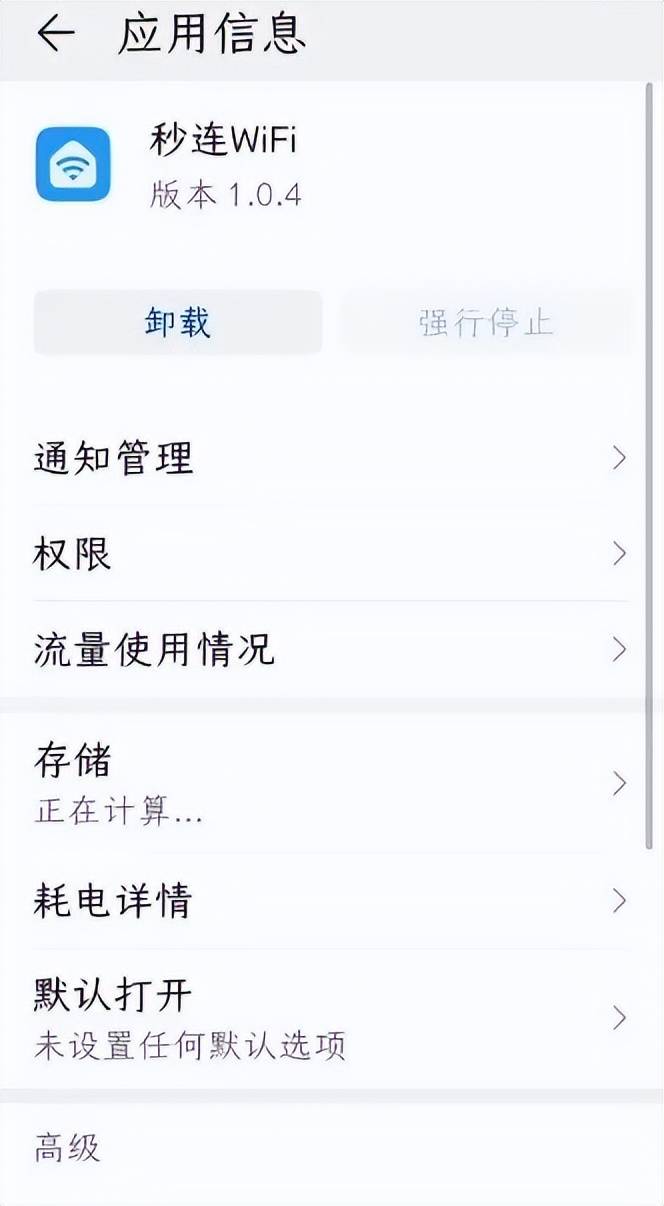Check 耗电详情 (Battery usage details)
The width and height of the screenshot is (664, 1206).
pos(330,901)
